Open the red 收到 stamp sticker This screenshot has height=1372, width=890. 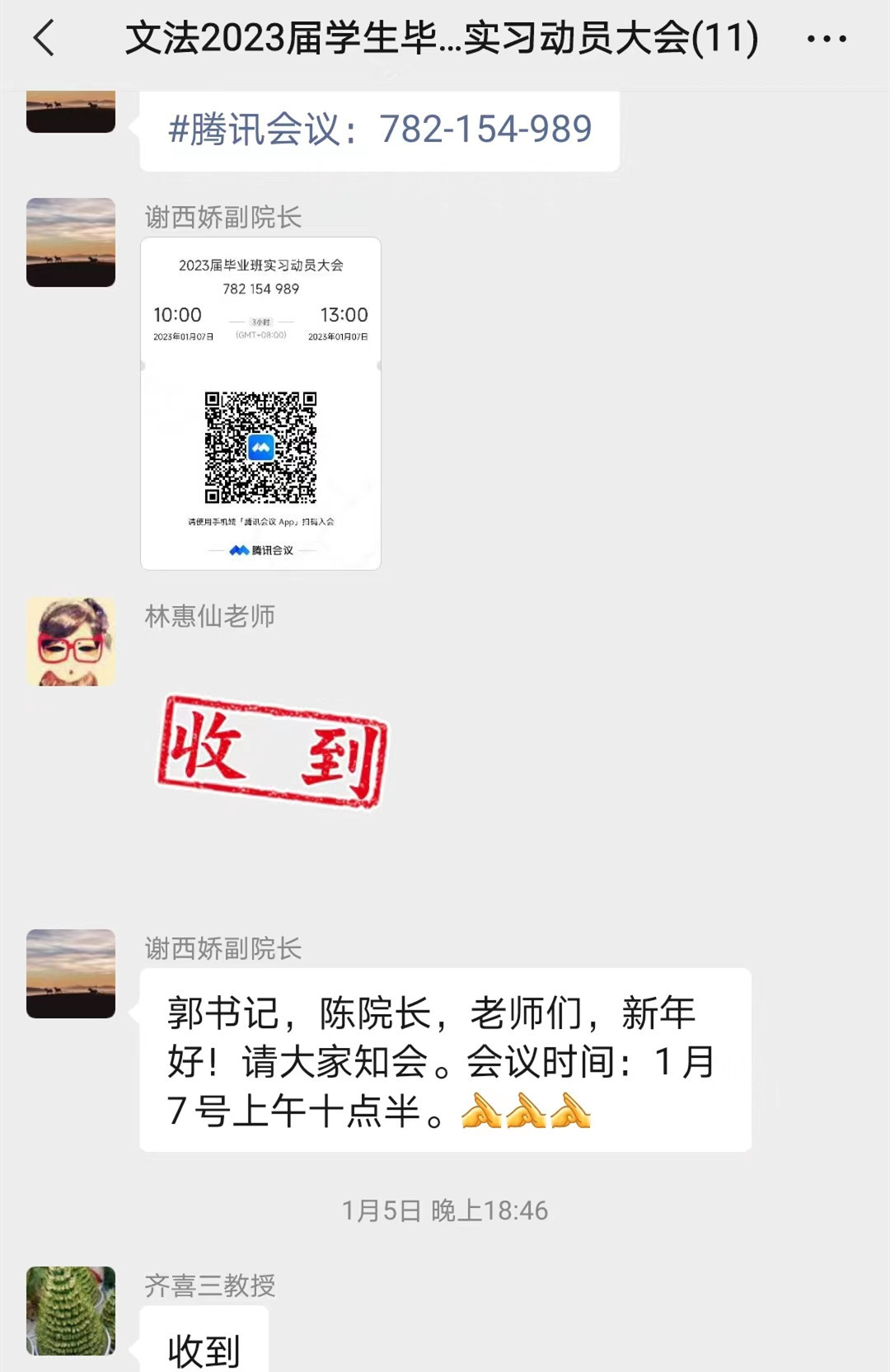pyautogui.click(x=272, y=750)
